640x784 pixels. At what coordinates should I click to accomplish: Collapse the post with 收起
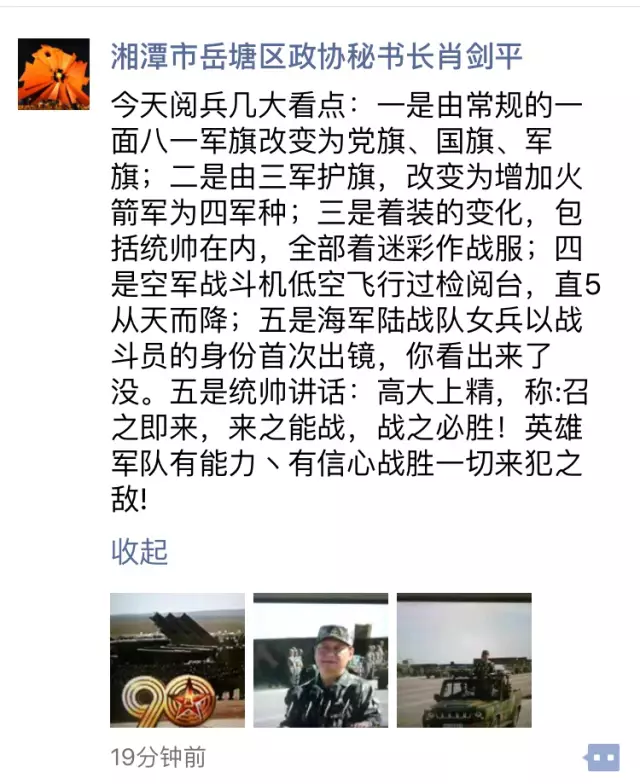[139, 551]
